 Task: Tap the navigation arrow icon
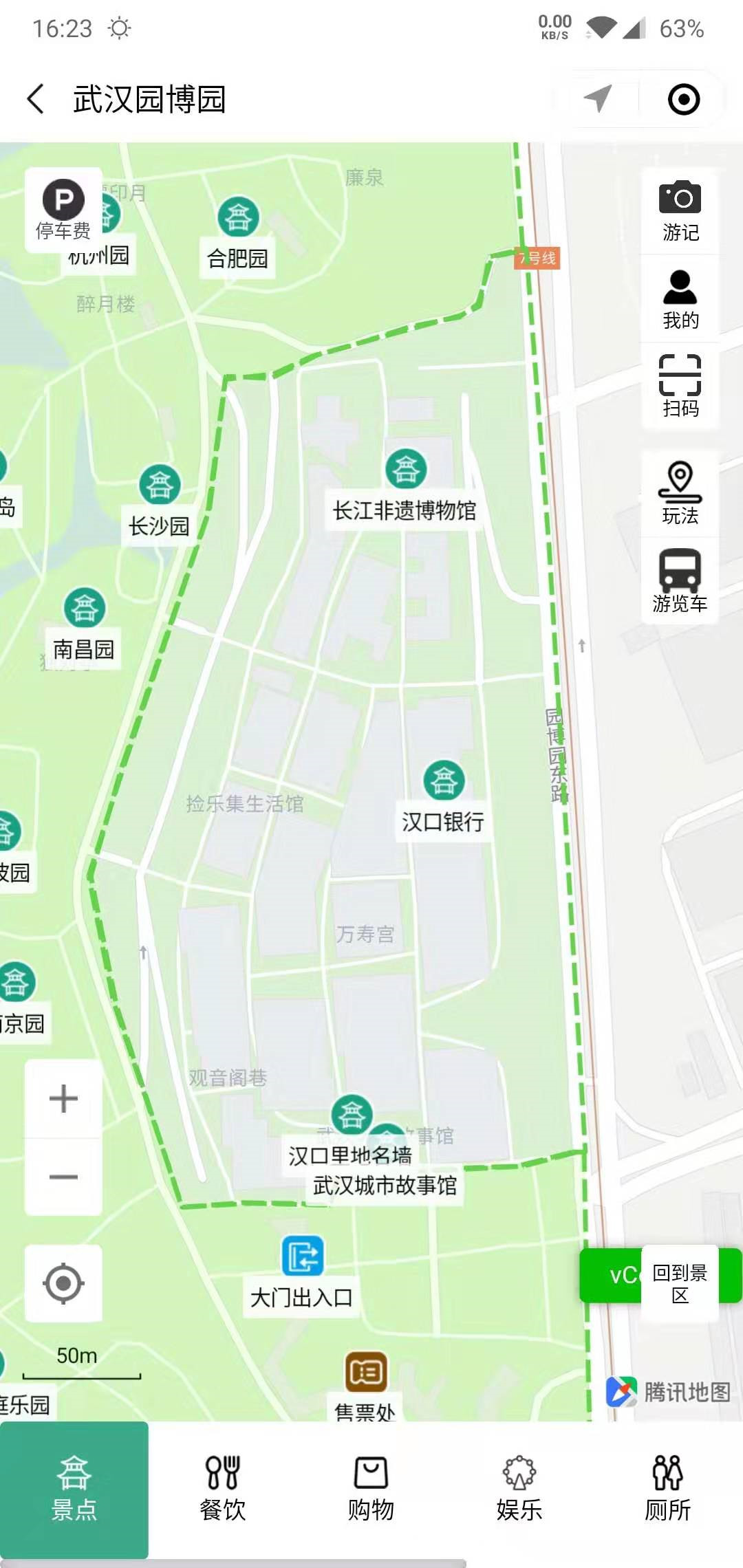[x=597, y=99]
